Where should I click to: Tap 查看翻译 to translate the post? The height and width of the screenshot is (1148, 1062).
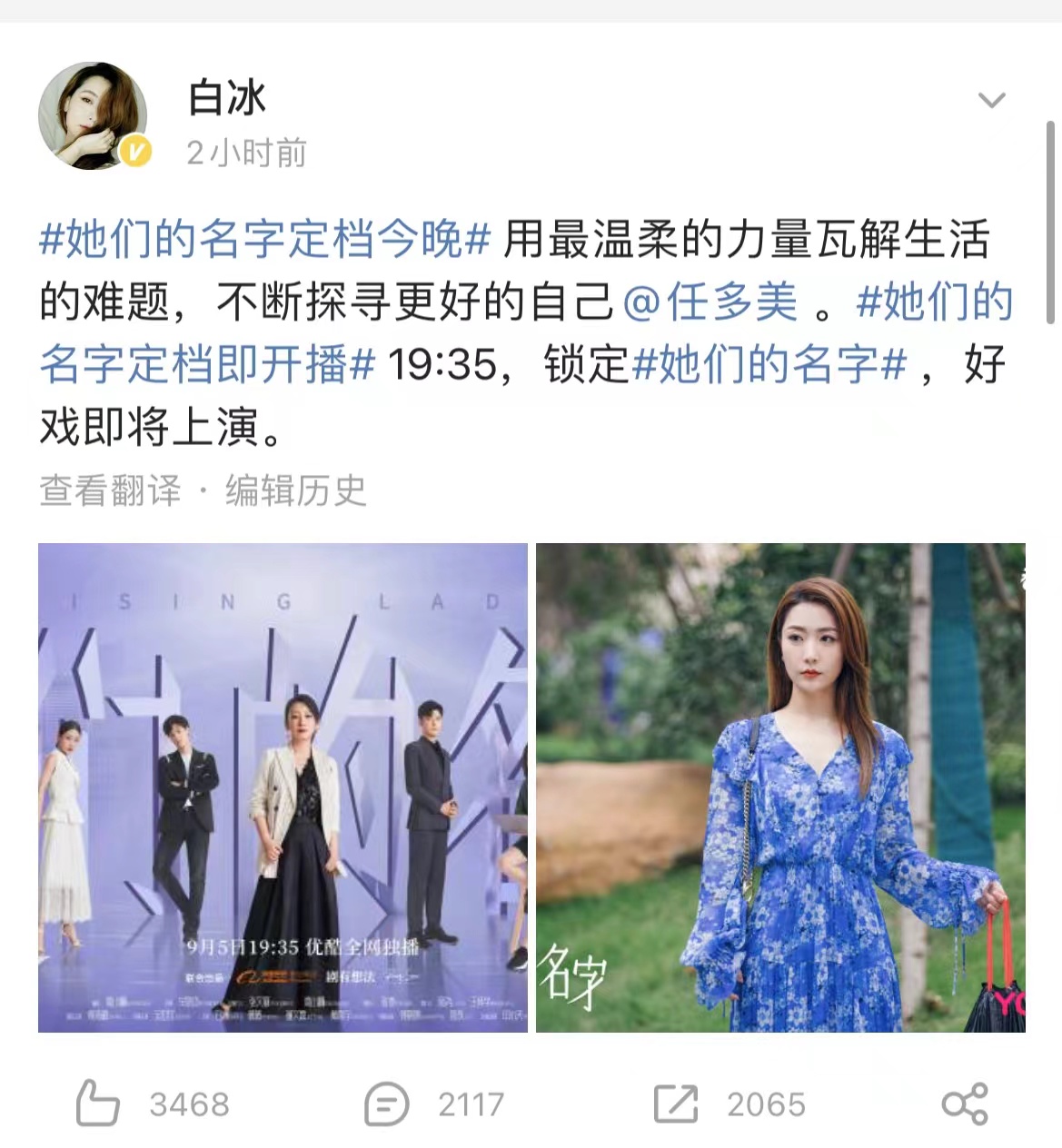click(x=110, y=490)
